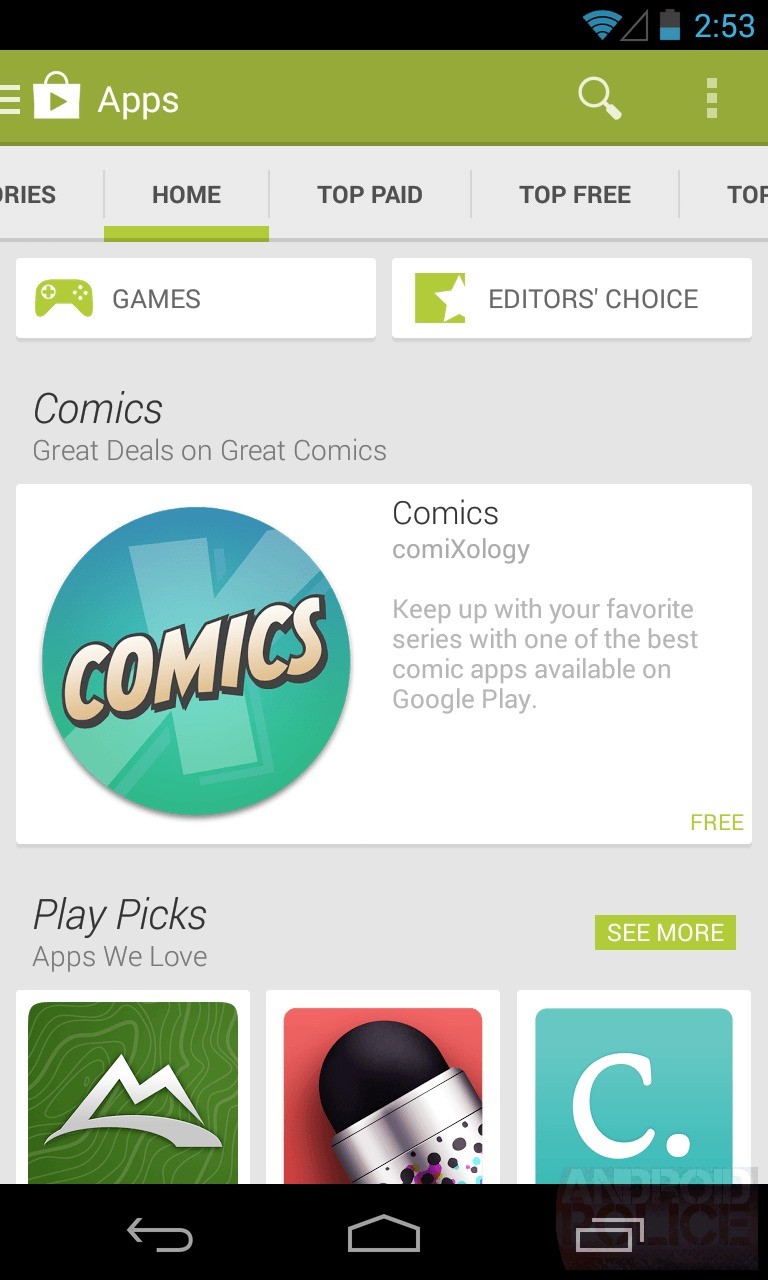See more Play Picks apps

click(665, 932)
